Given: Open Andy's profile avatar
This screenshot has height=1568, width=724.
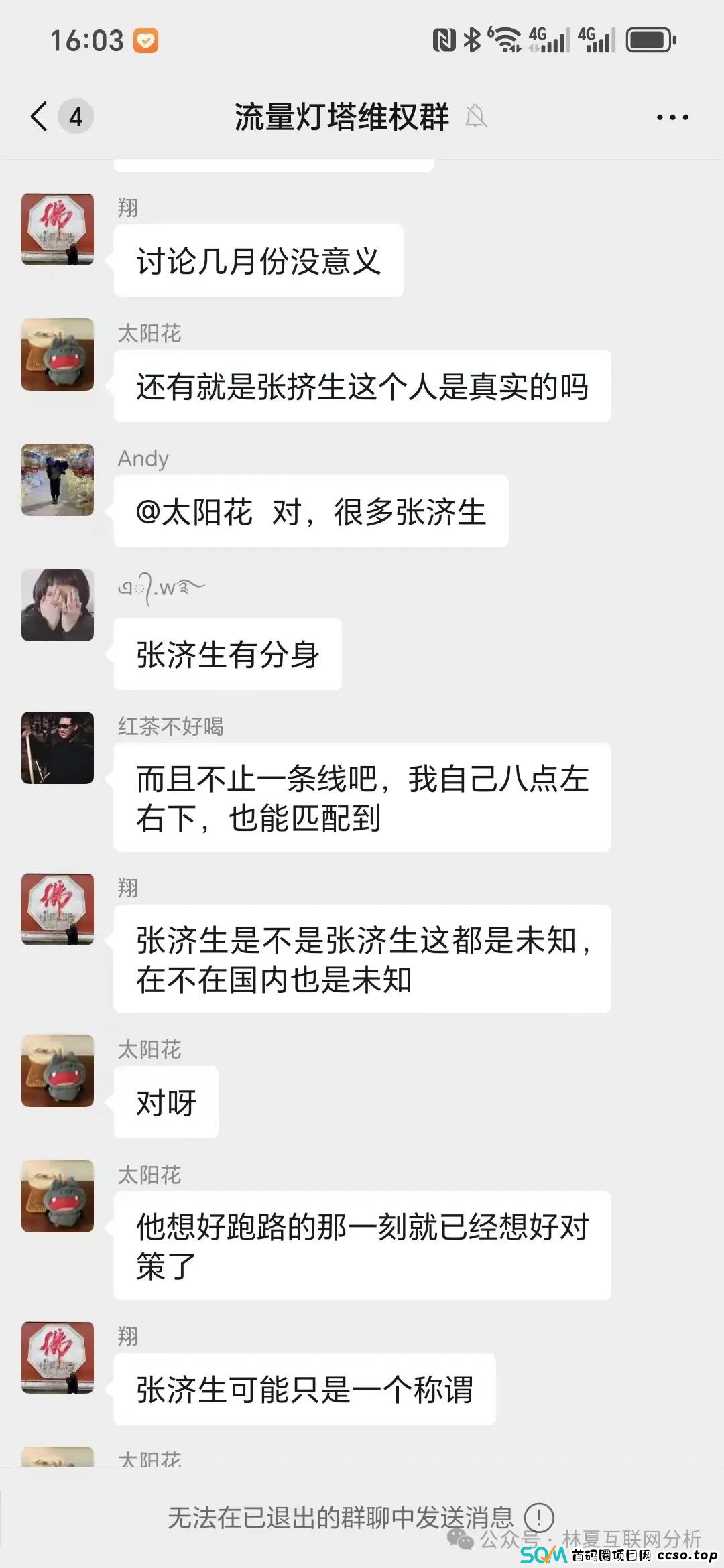Looking at the screenshot, I should tap(58, 480).
